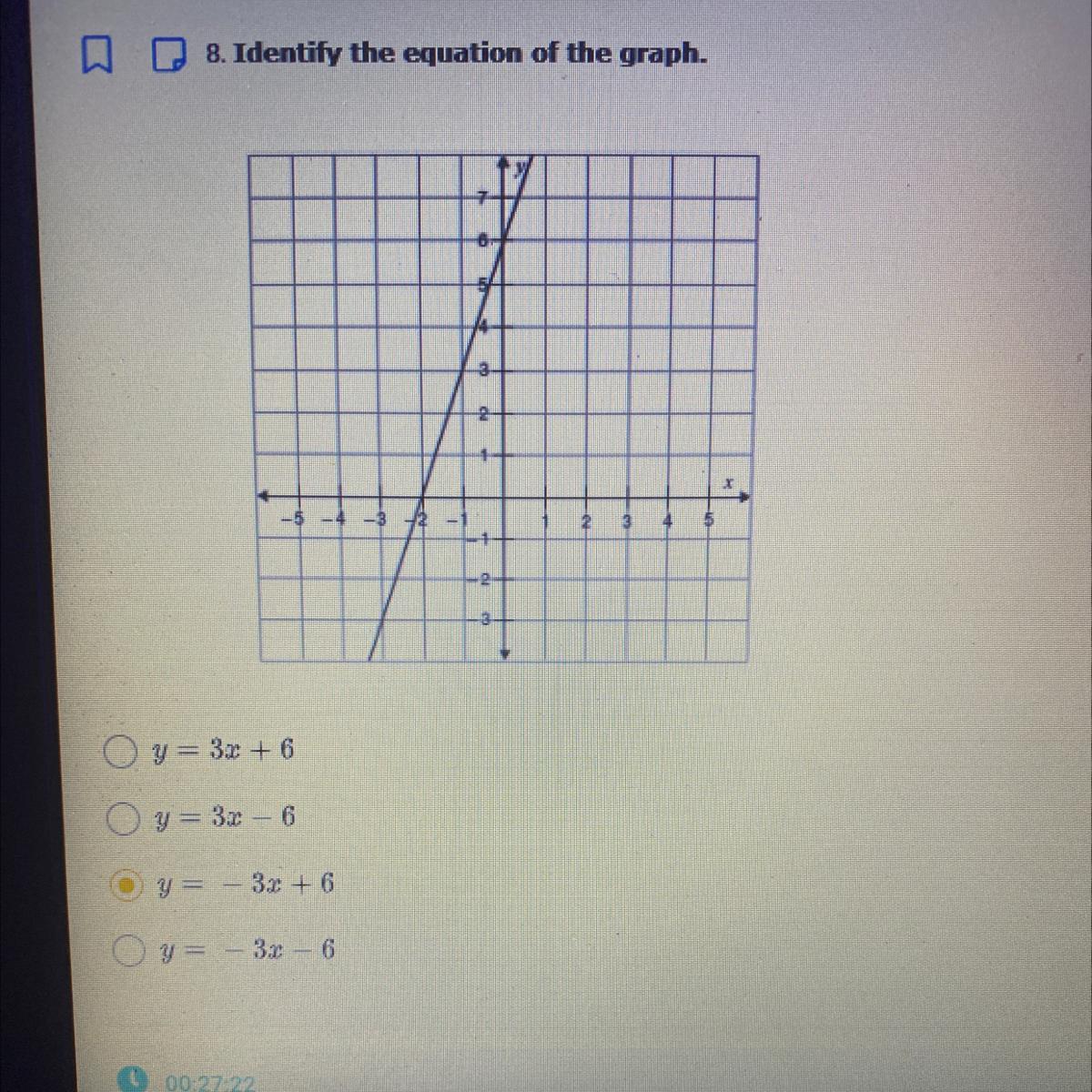The width and height of the screenshot is (1092, 1092).
Task: Select answer y = 3x + 6
Action: 120,752
